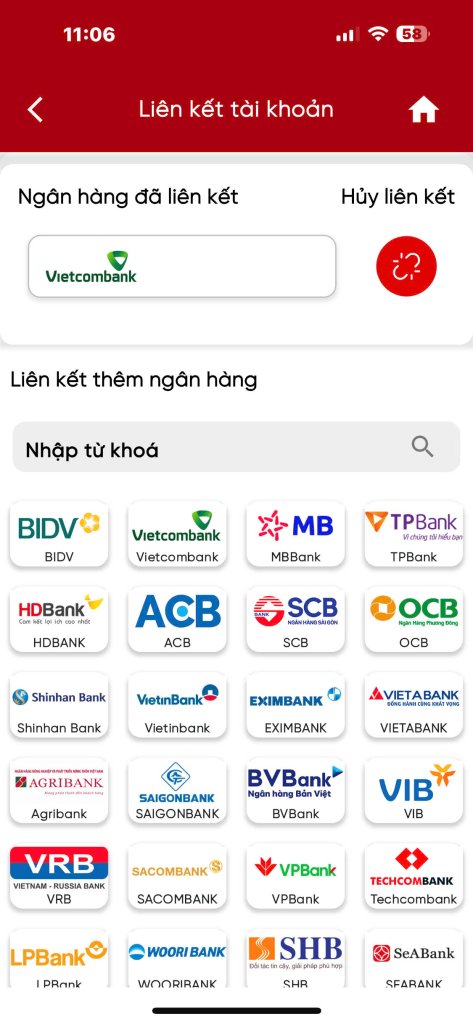This screenshot has height=1024, width=473.
Task: Choose VIB bank
Action: [x=414, y=791]
